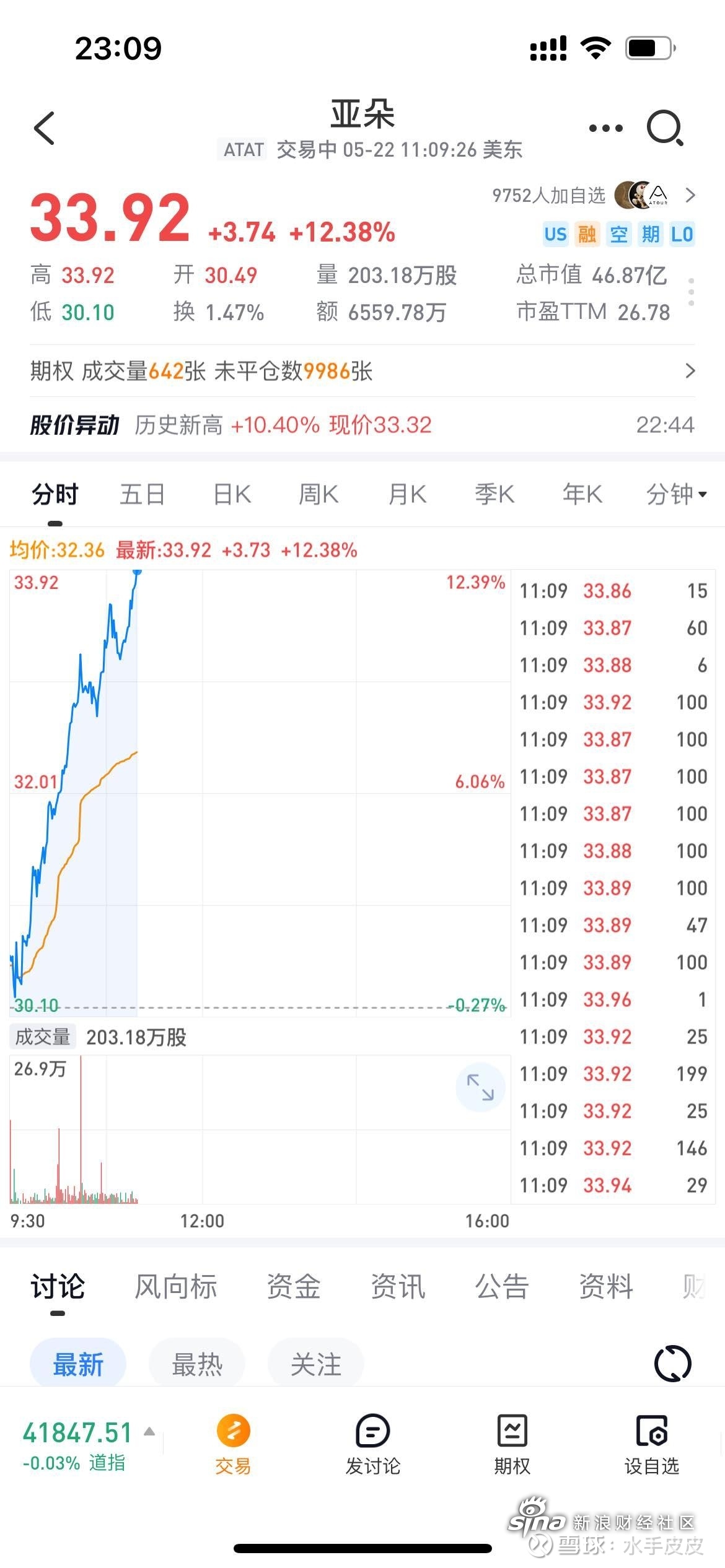Open stock search magnifier icon
This screenshot has height=1568, width=725.
[665, 128]
